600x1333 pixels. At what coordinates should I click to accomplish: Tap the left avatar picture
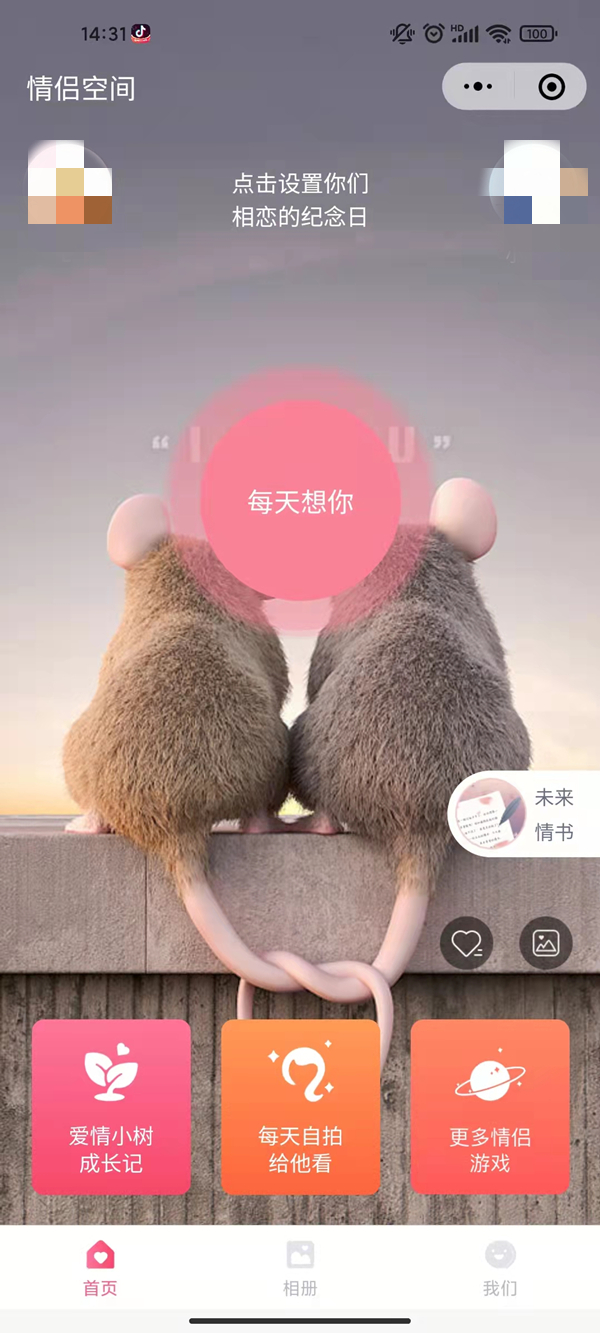[70, 182]
